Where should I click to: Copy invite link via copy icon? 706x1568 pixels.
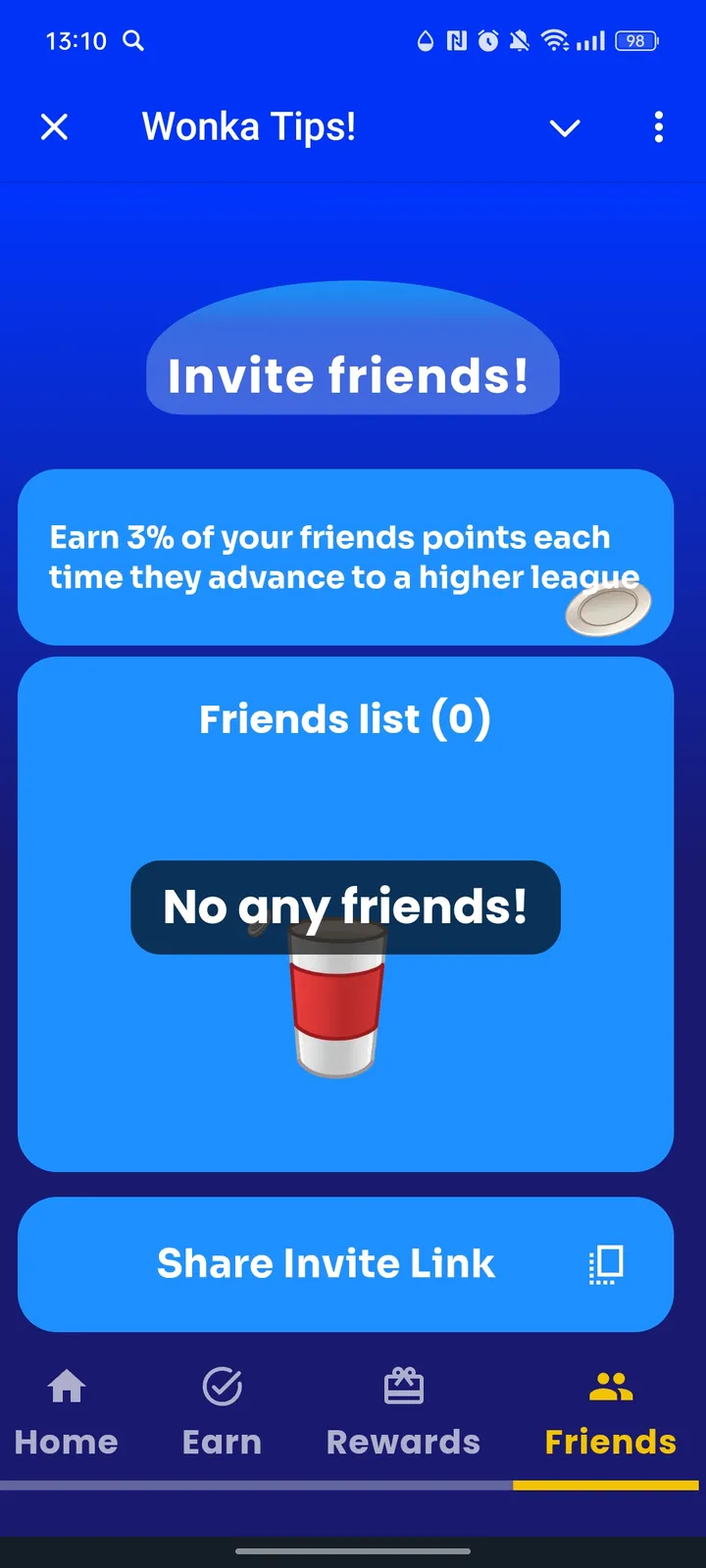[x=606, y=1264]
